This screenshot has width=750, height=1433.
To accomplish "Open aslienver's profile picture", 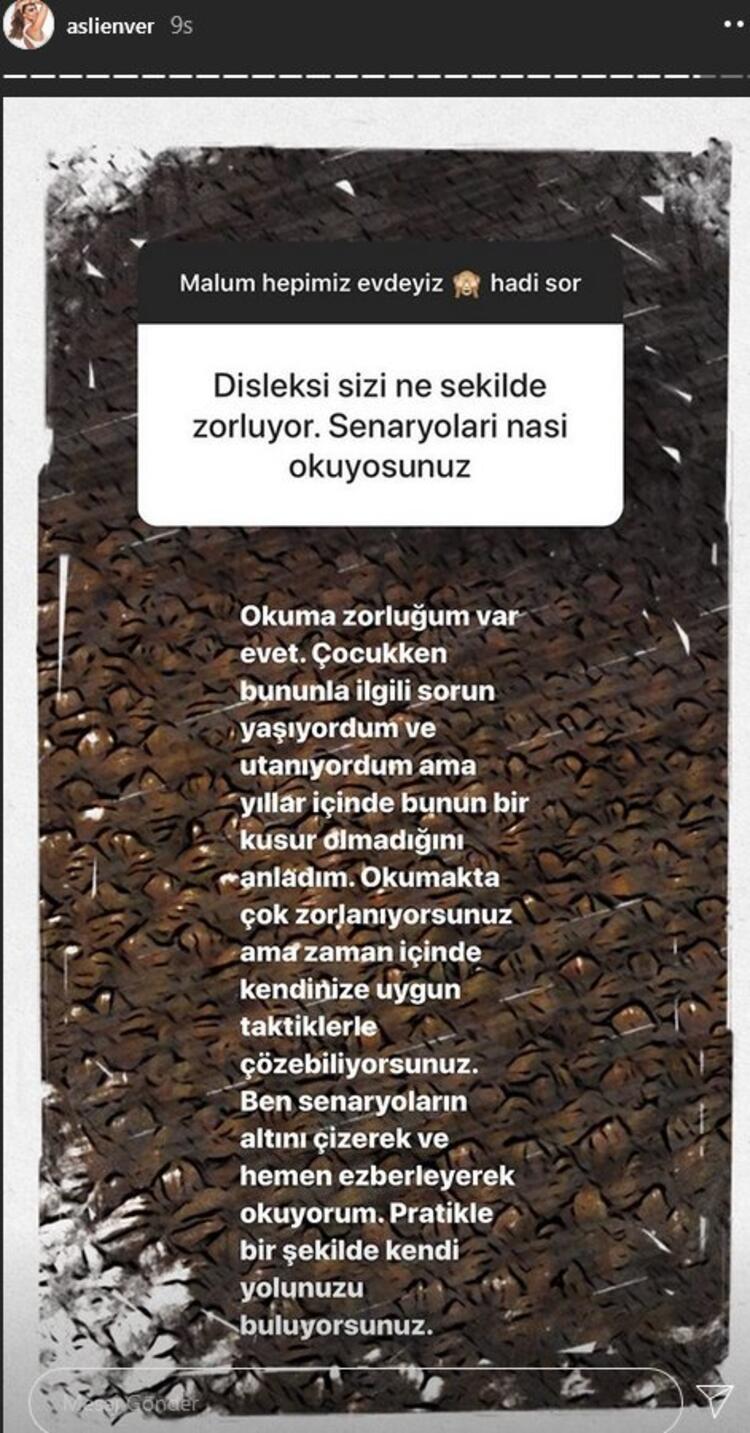I will click(x=29, y=26).
